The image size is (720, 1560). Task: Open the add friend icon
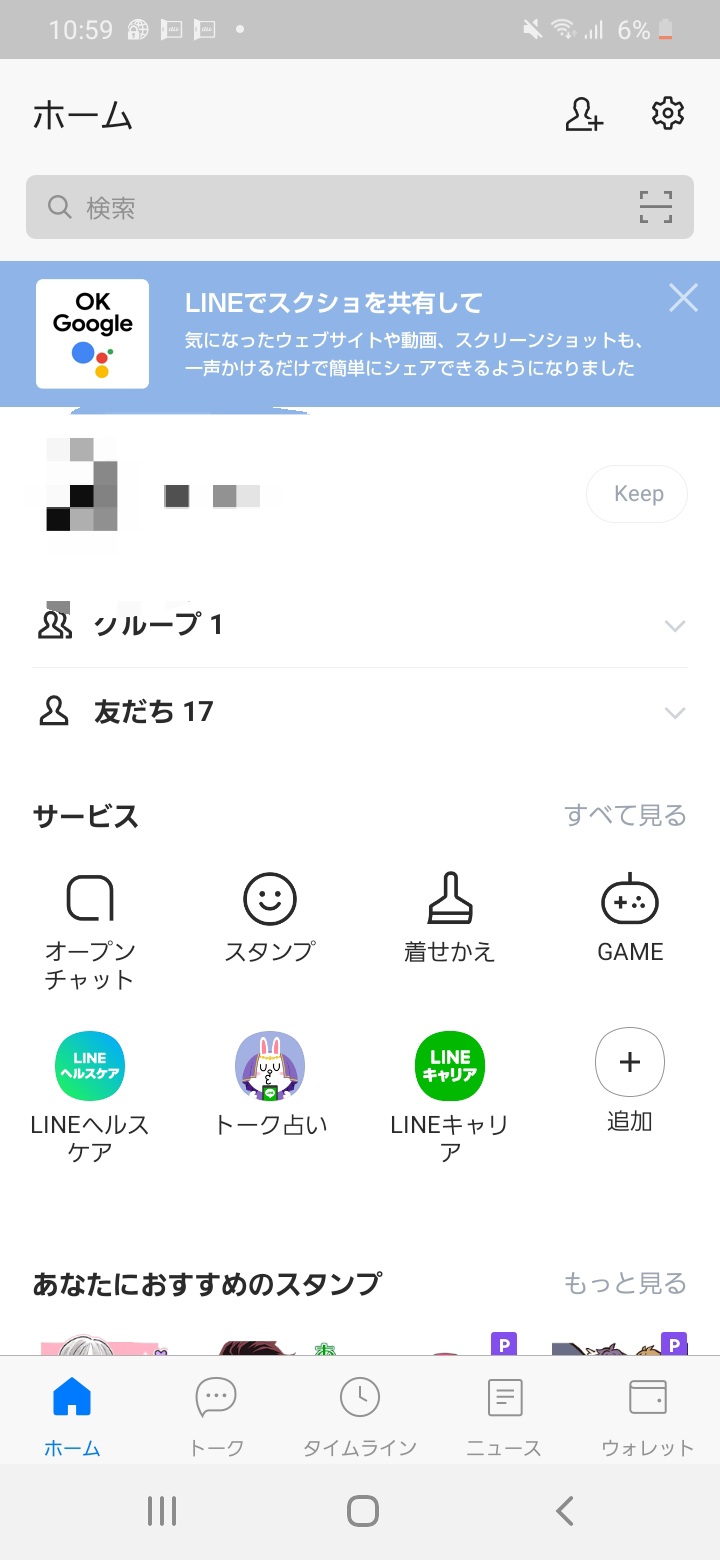click(584, 115)
